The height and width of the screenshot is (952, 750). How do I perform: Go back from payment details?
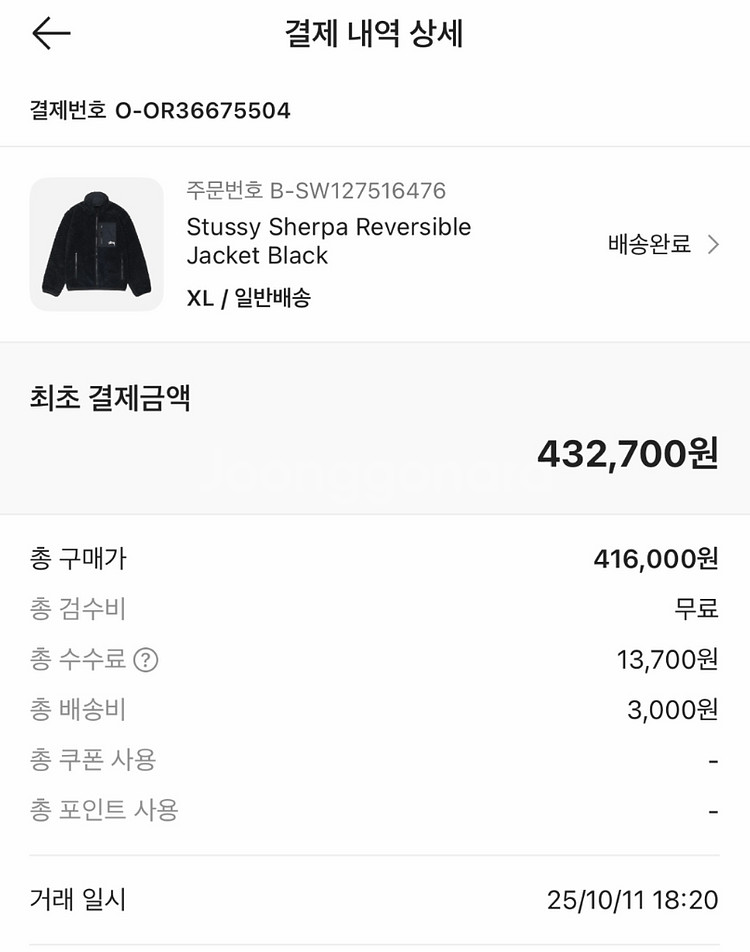pos(51,34)
